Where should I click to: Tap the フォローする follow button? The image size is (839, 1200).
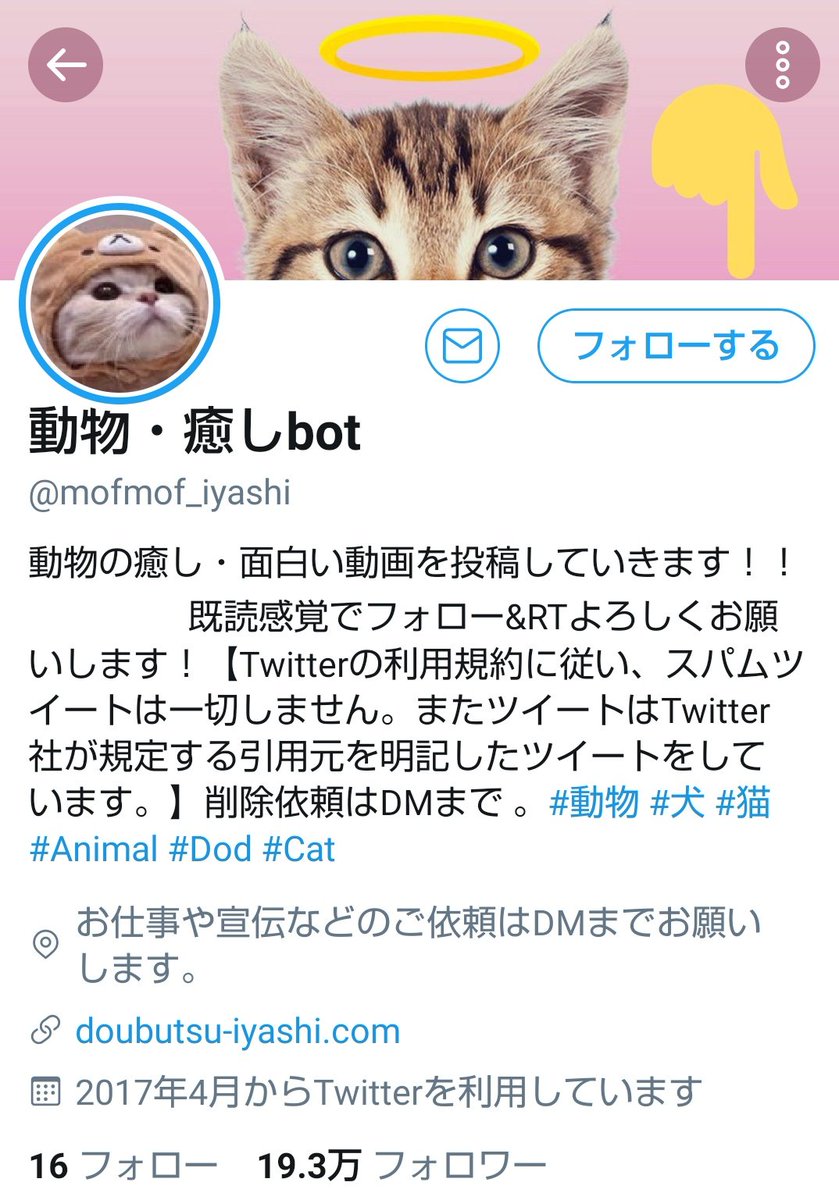click(x=676, y=346)
